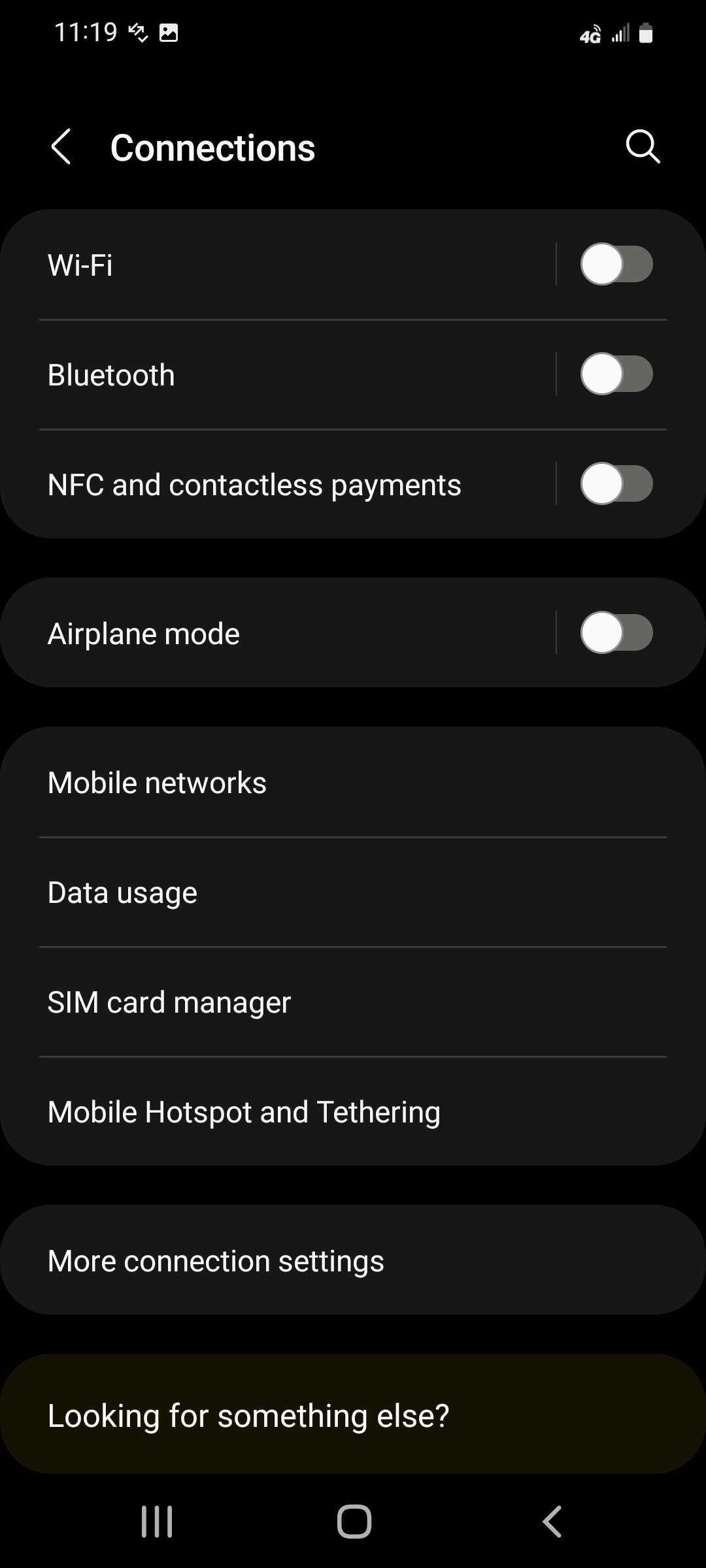
Task: Open the settings search icon
Action: 643,146
